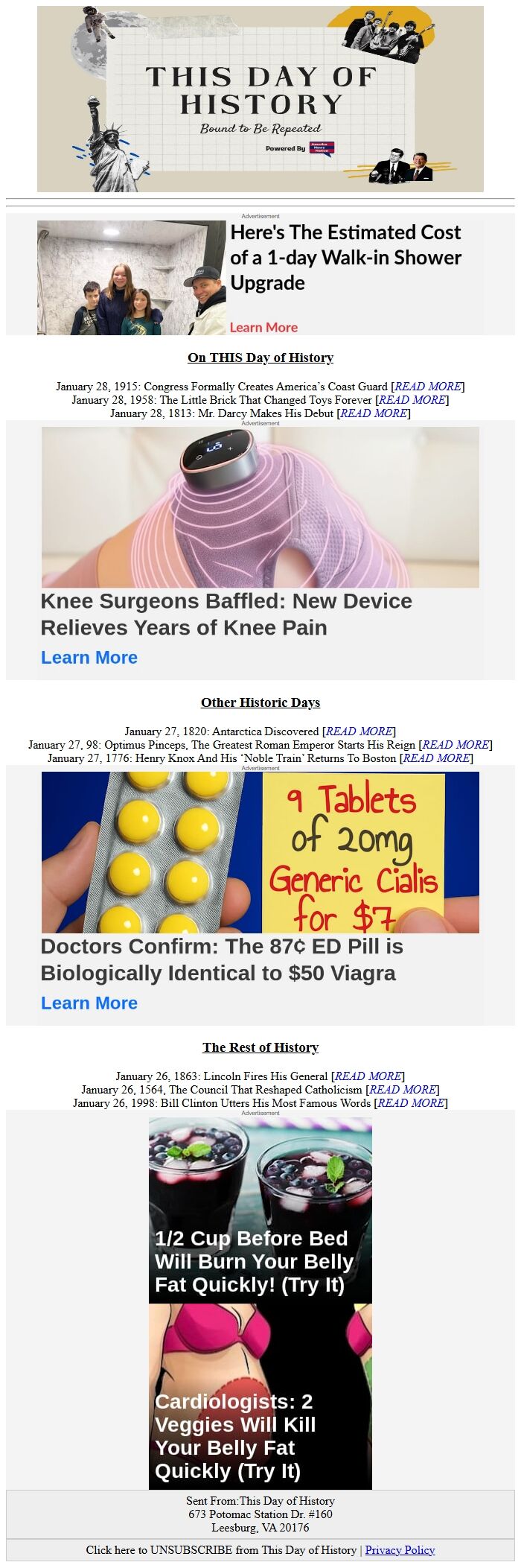Open the knee device ad image

pyautogui.click(x=260, y=507)
